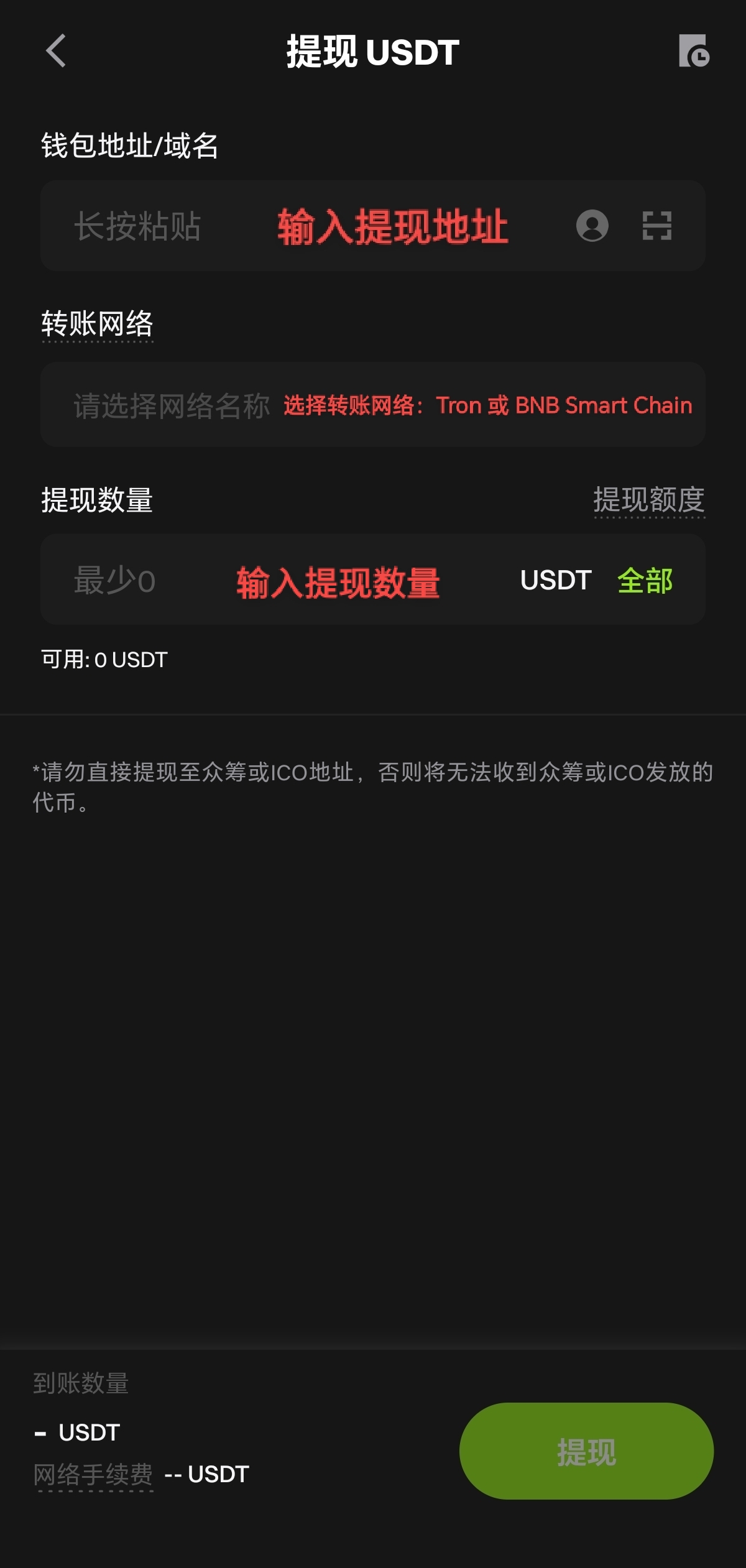
Task: Go back from the 提现 USDT page
Action: 56,50
